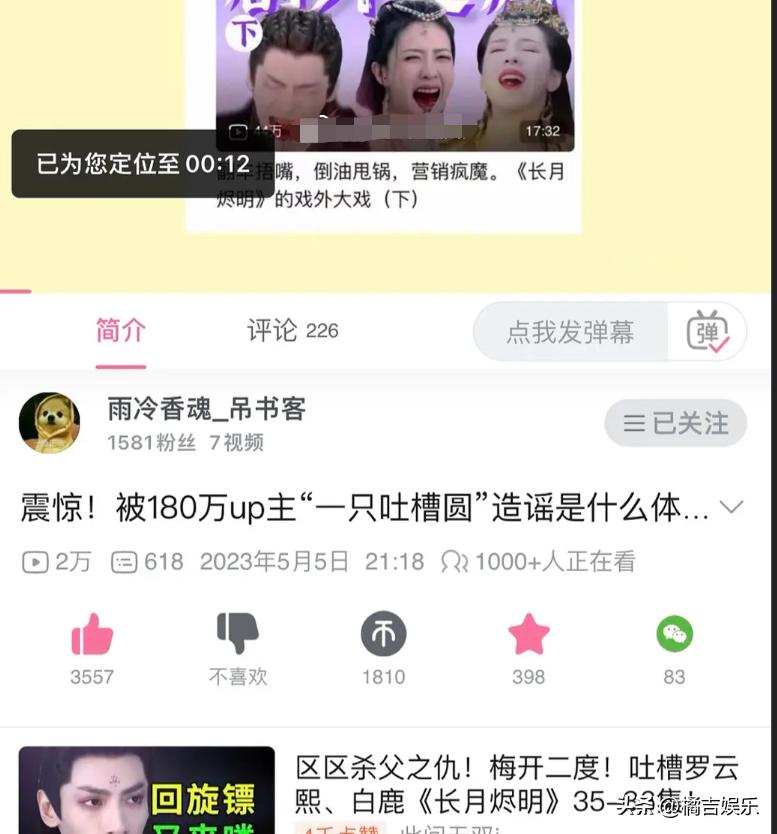The image size is (777, 834).
Task: Tap the pink thumbs-up like icon
Action: coord(91,633)
